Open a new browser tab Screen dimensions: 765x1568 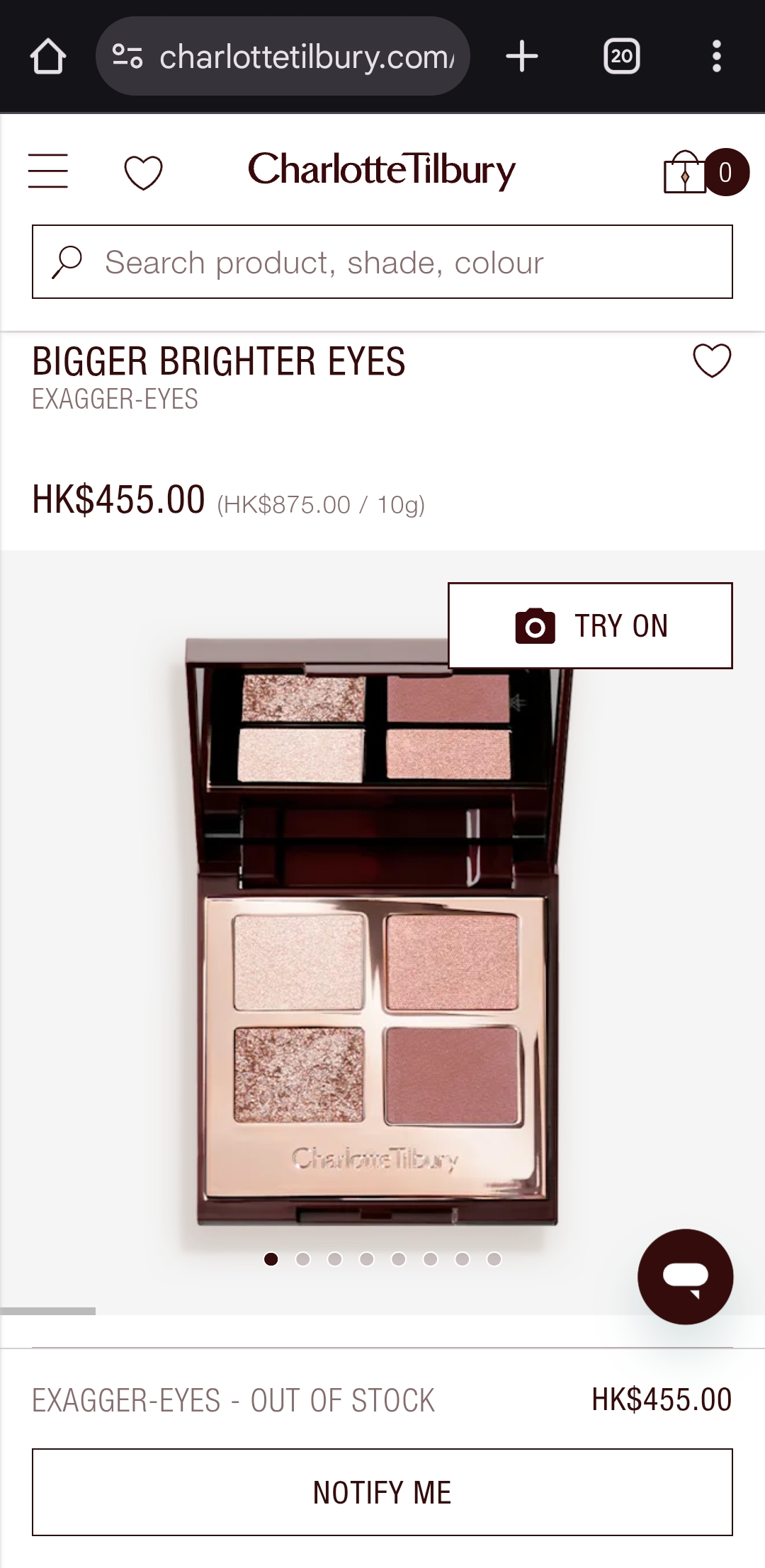pos(522,57)
